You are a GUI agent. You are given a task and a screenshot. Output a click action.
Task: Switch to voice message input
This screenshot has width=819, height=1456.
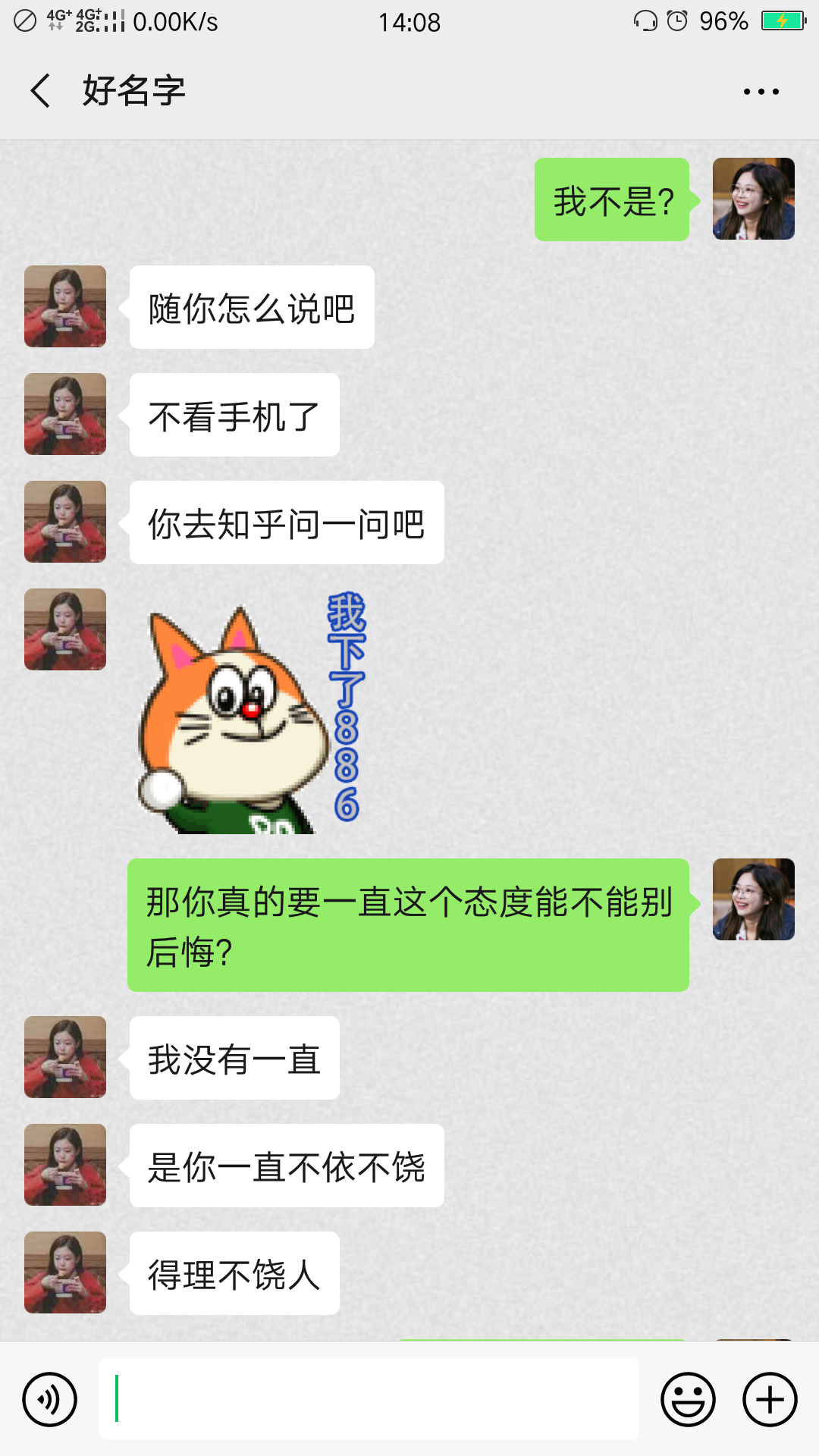[50, 1399]
